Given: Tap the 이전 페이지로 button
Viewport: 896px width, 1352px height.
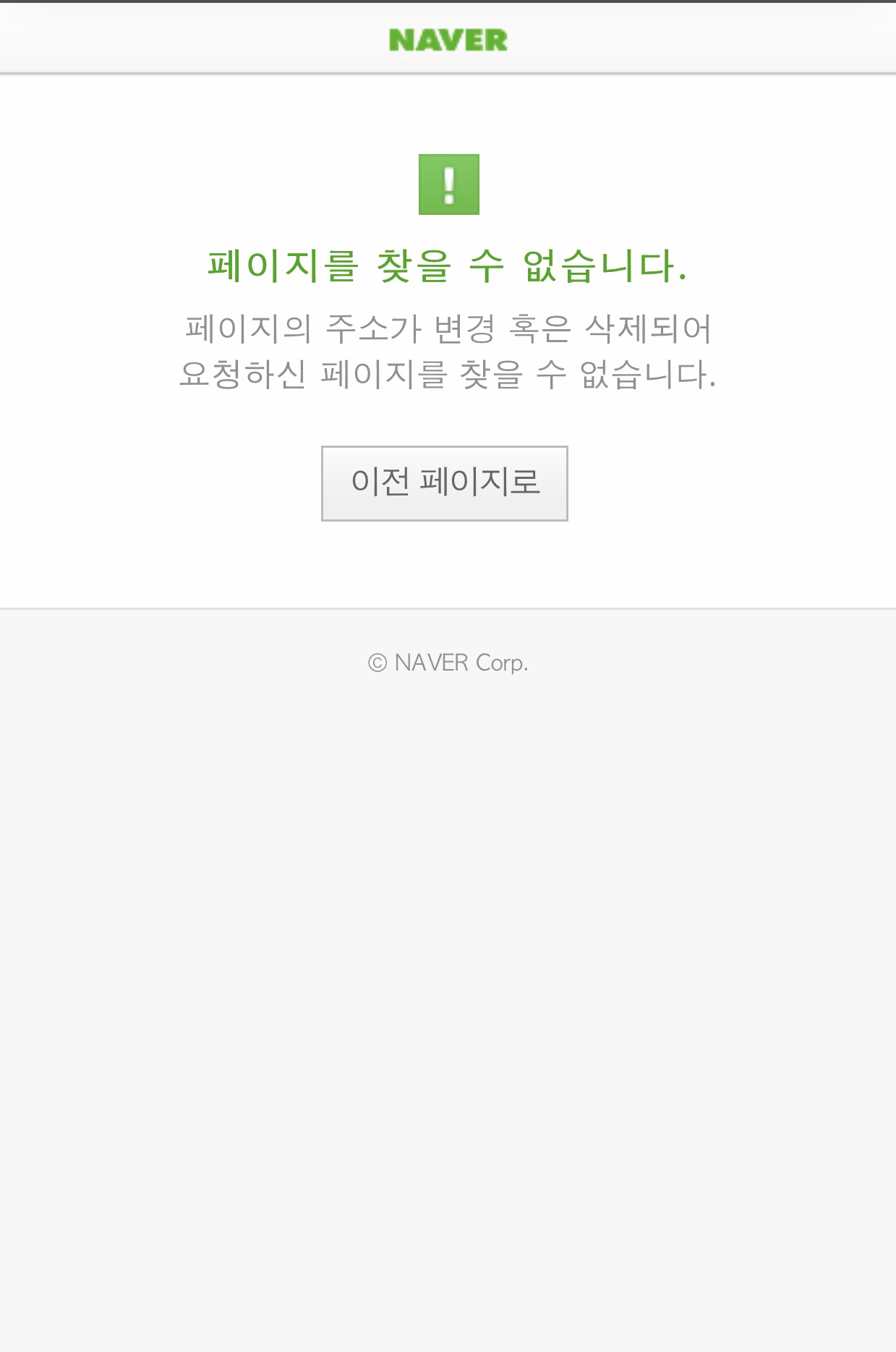Looking at the screenshot, I should tap(445, 483).
